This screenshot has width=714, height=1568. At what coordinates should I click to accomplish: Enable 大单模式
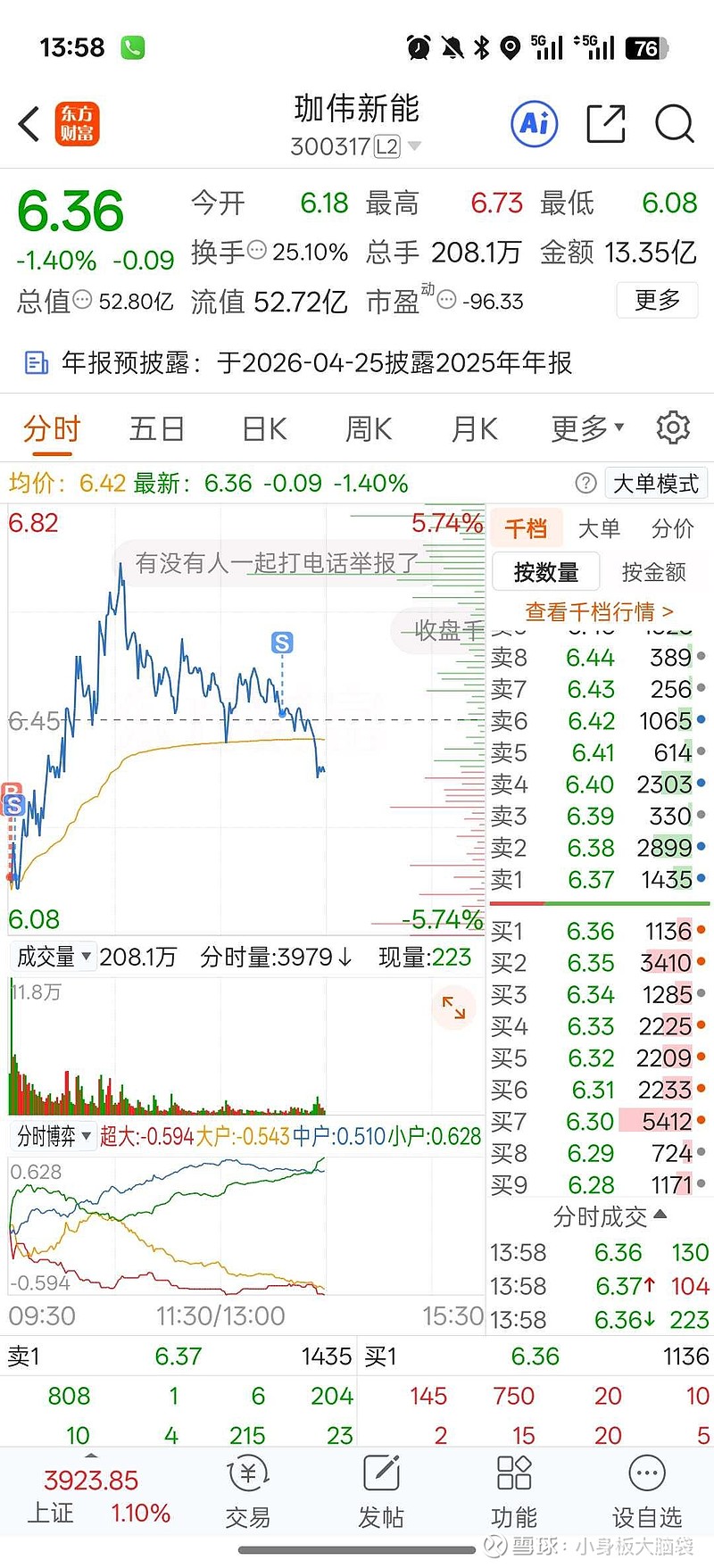click(x=655, y=484)
